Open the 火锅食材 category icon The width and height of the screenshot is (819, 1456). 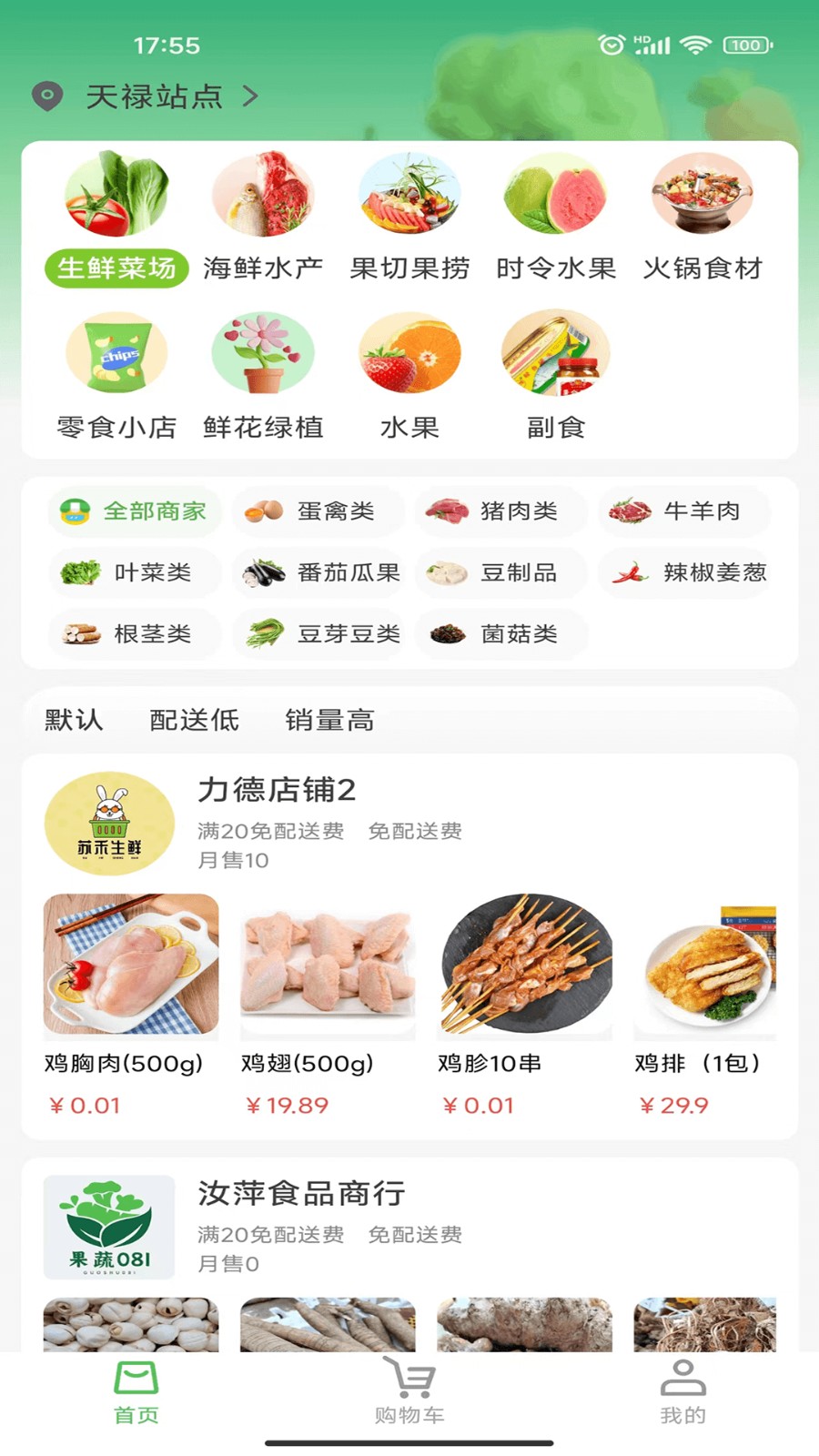702,195
